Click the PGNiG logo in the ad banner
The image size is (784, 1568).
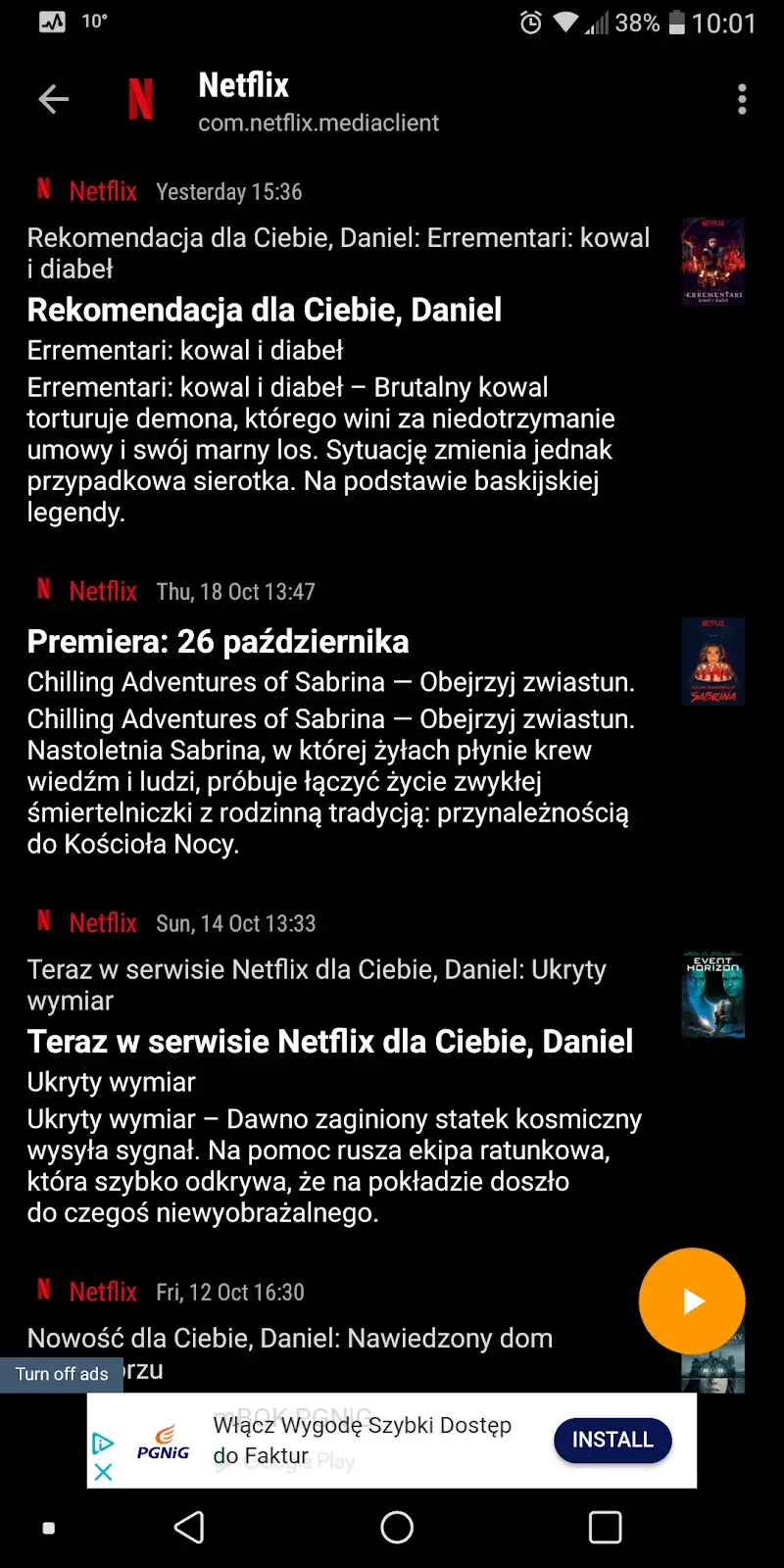pyautogui.click(x=163, y=1441)
